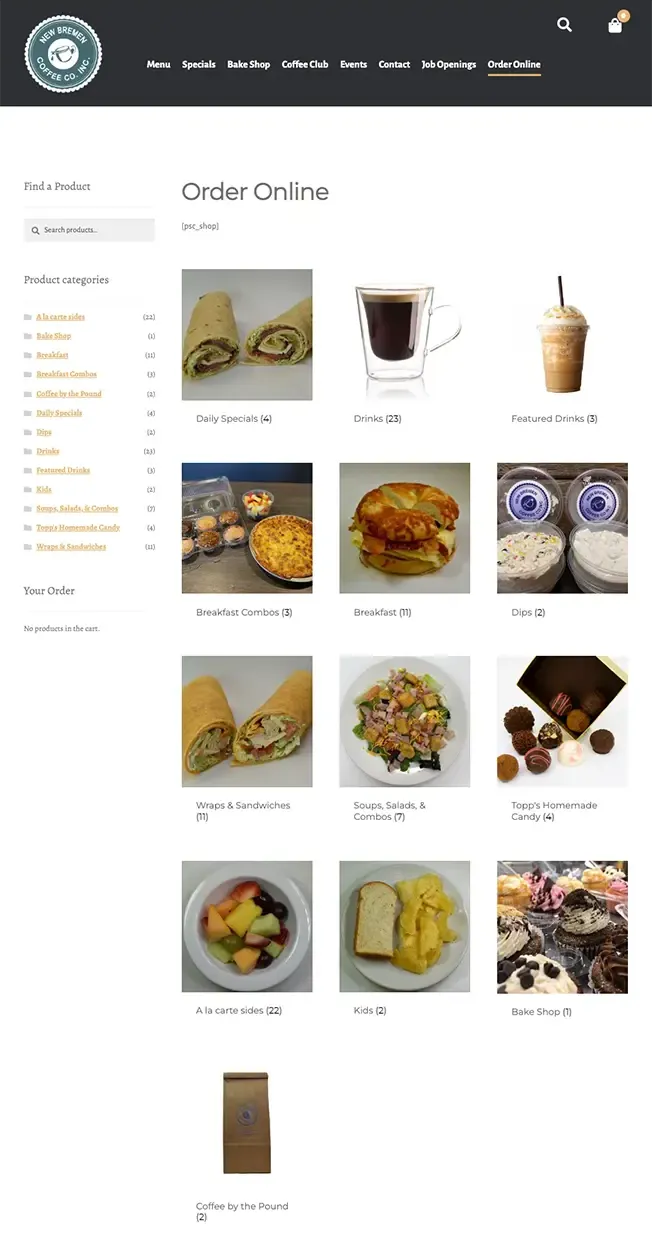Go to the Menu page
The image size is (652, 1244).
[158, 64]
